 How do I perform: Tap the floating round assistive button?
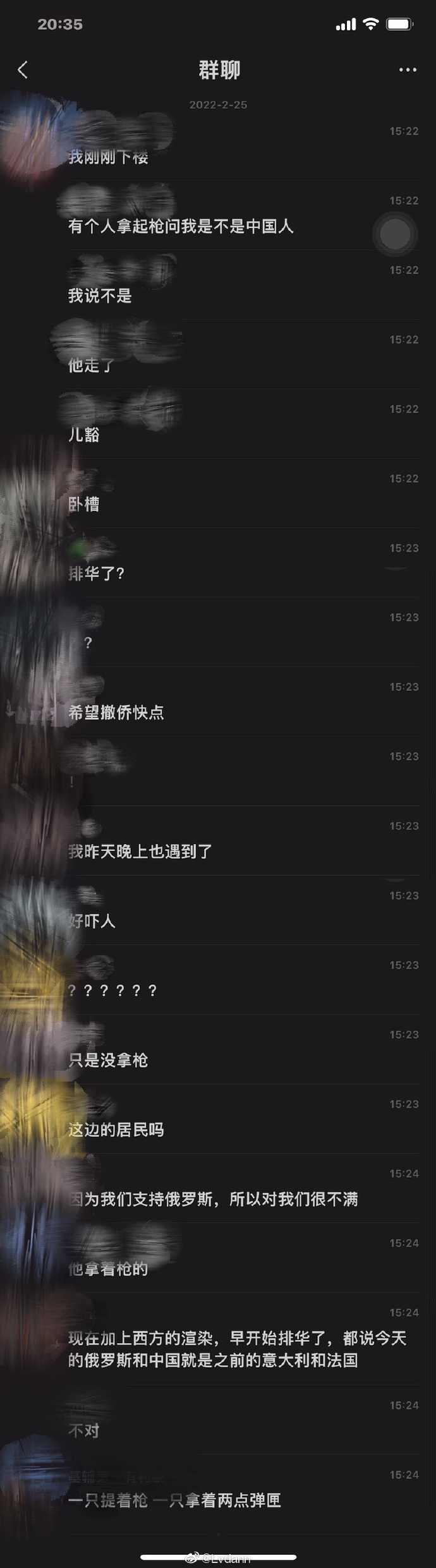click(395, 234)
